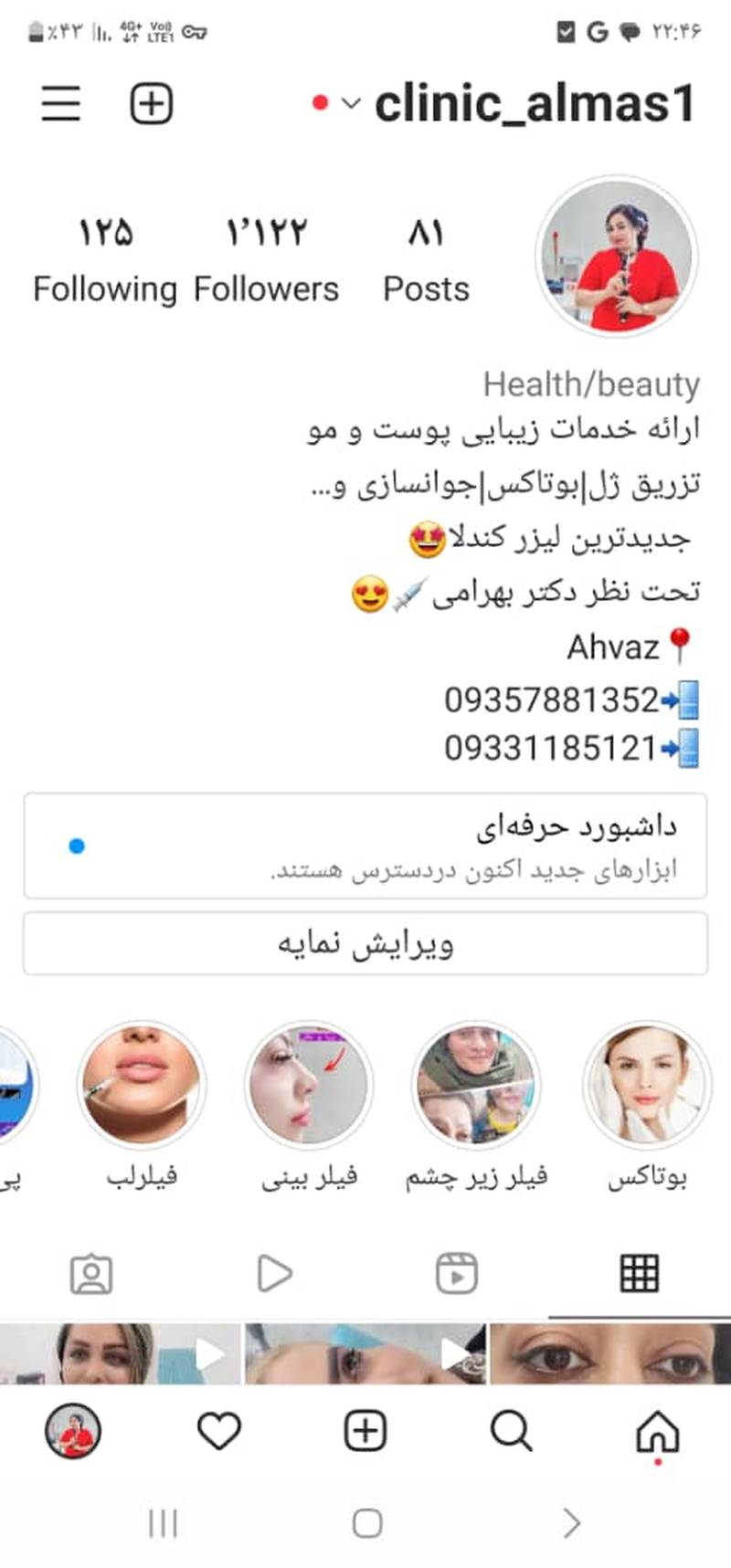
Task: Switch to the posts grid tab
Action: [639, 1273]
